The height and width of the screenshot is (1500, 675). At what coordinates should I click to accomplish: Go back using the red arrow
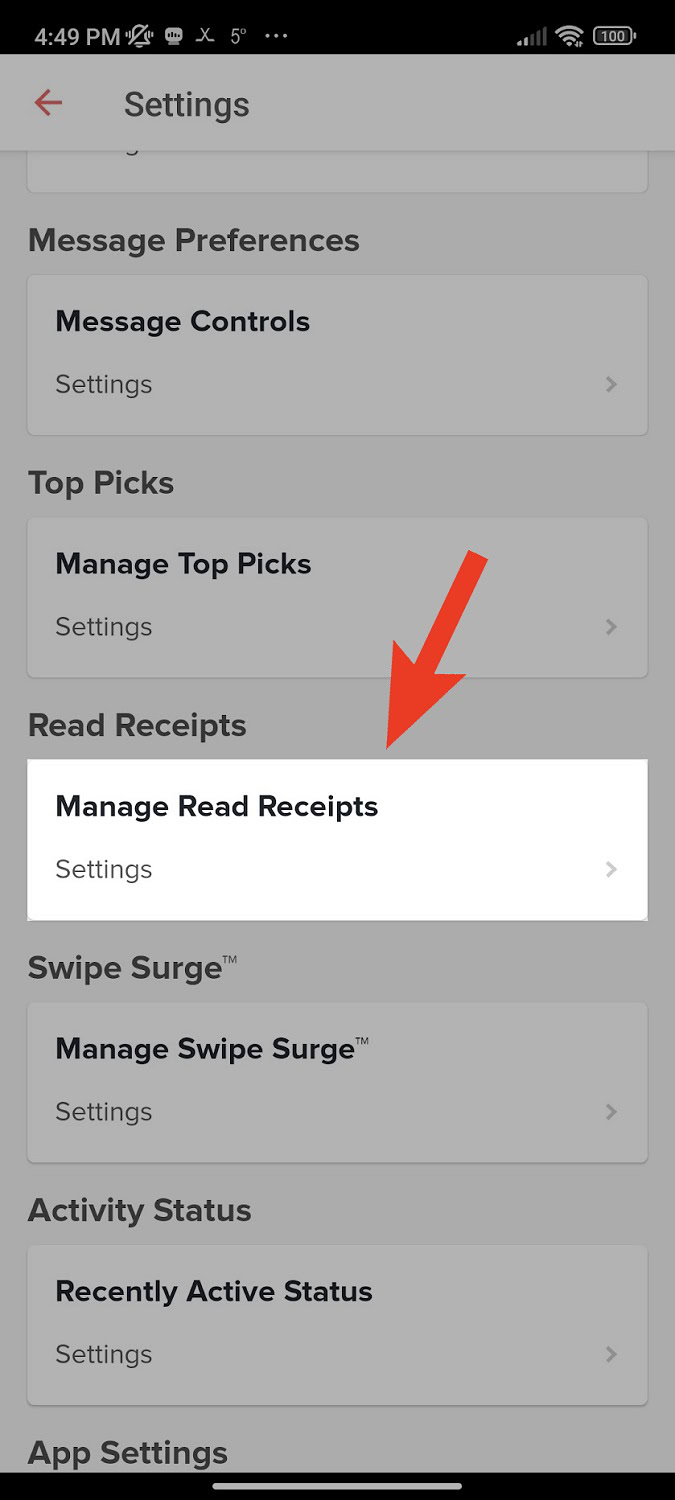click(48, 103)
